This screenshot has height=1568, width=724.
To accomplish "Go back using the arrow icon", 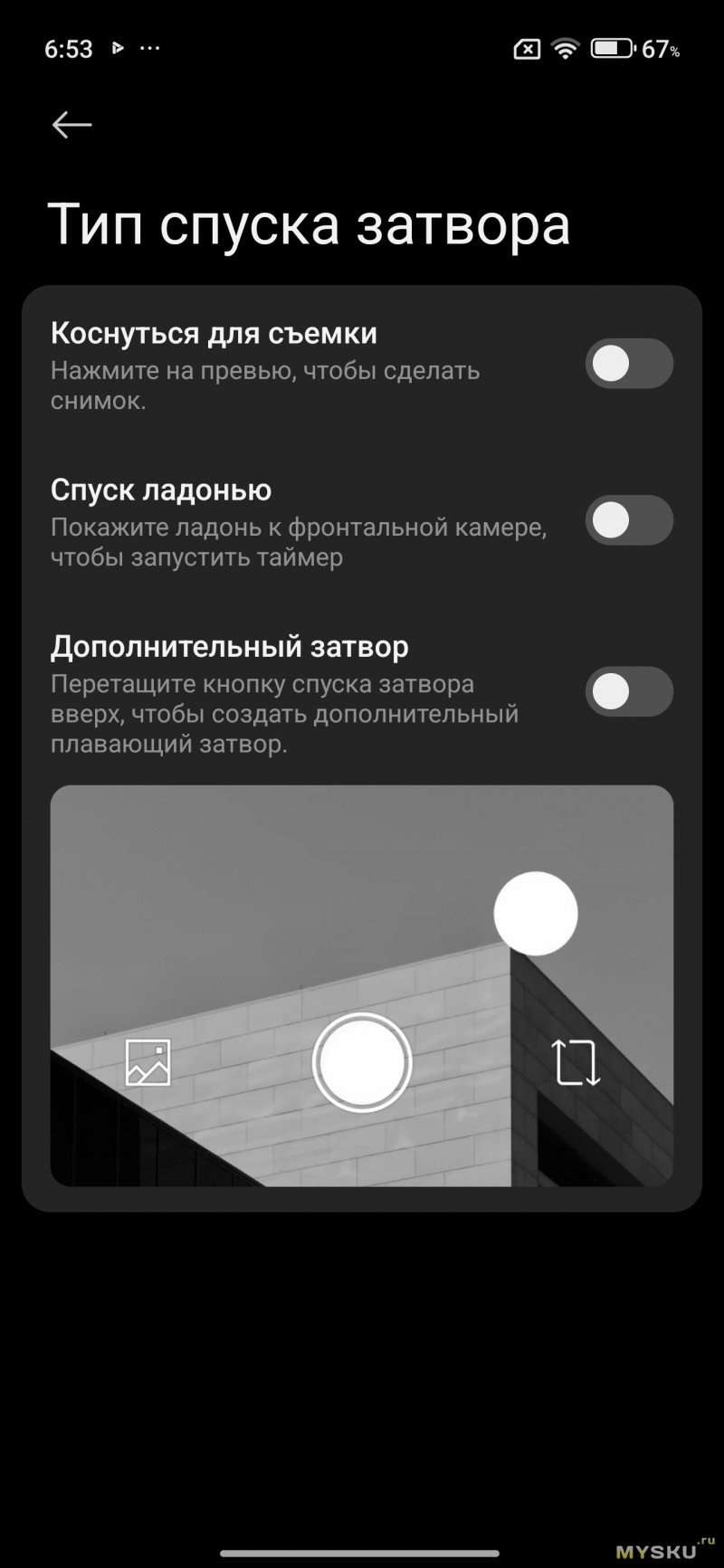I will (71, 125).
